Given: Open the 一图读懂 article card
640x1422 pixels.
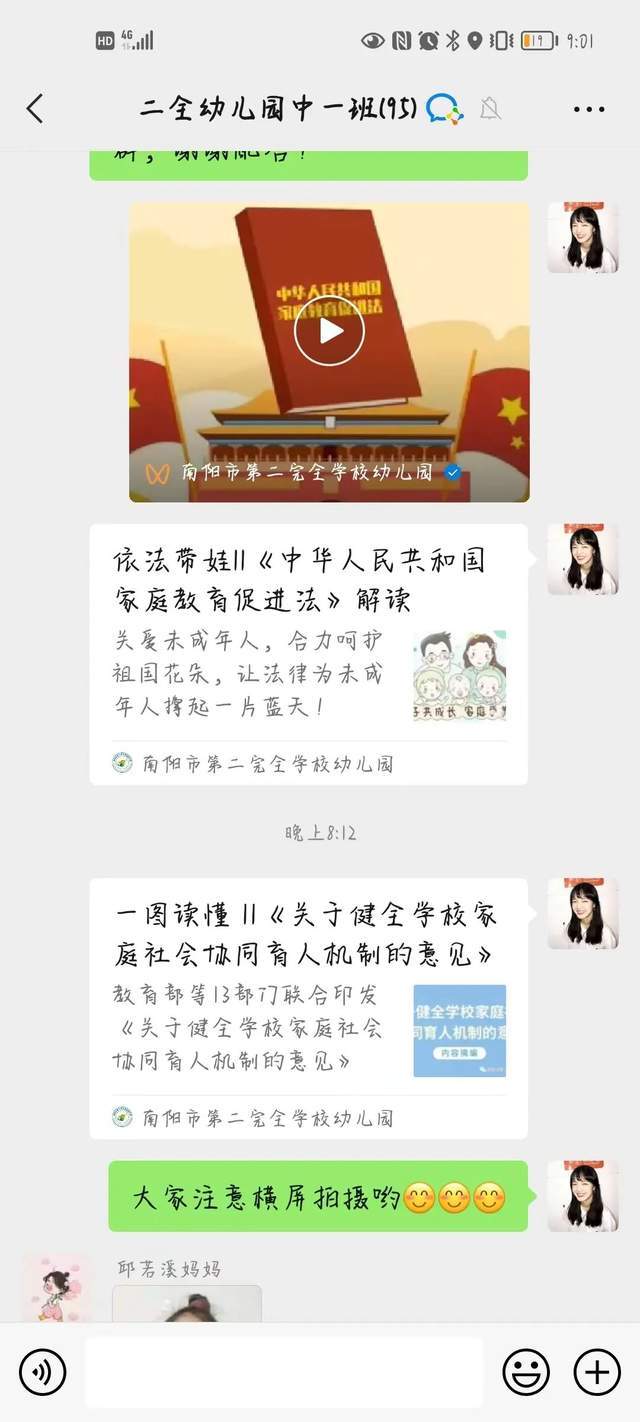Looking at the screenshot, I should pos(308,1008).
